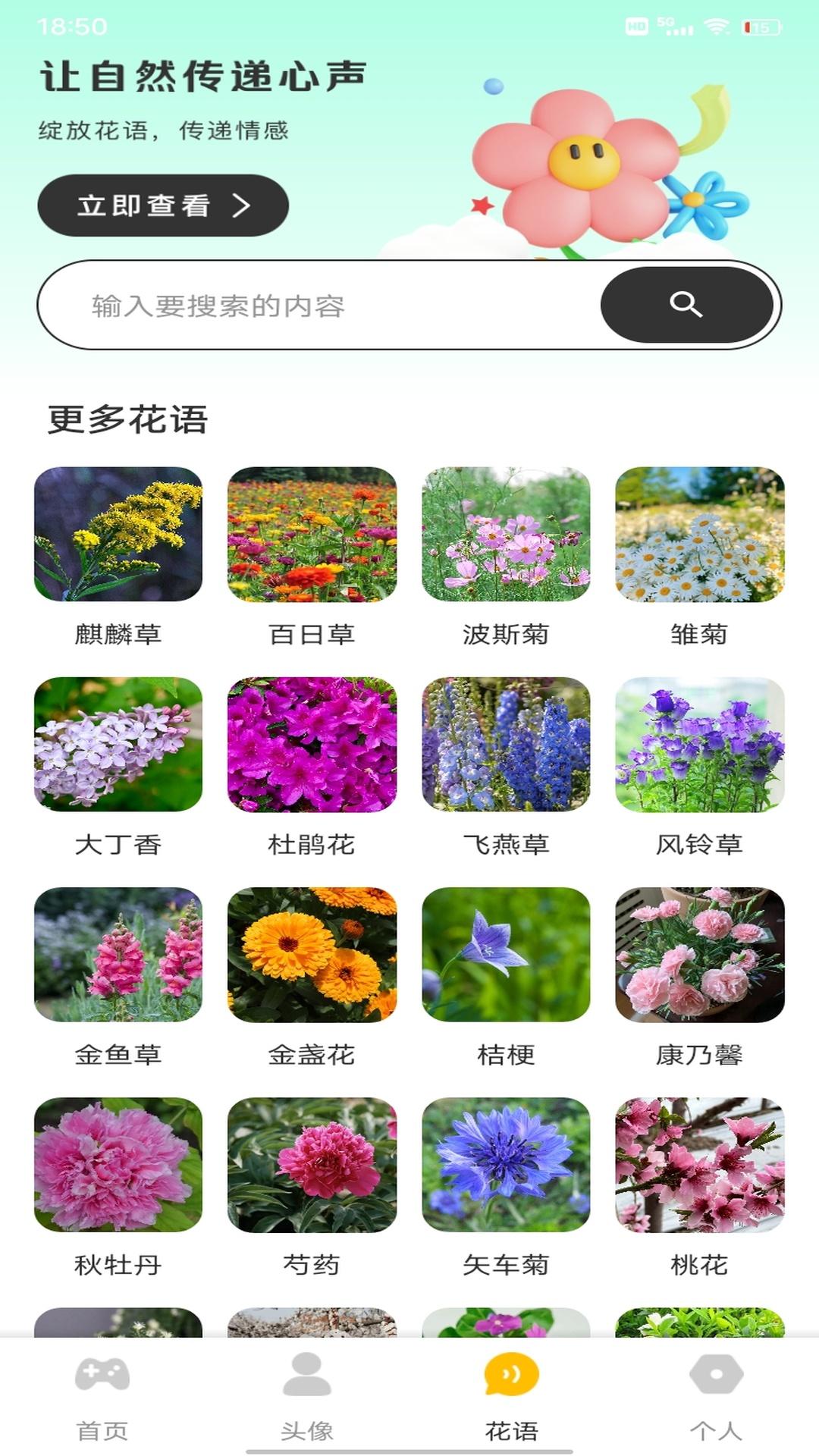Switch to the 头像 tab
This screenshot has width=819, height=1456.
[x=306, y=1424]
